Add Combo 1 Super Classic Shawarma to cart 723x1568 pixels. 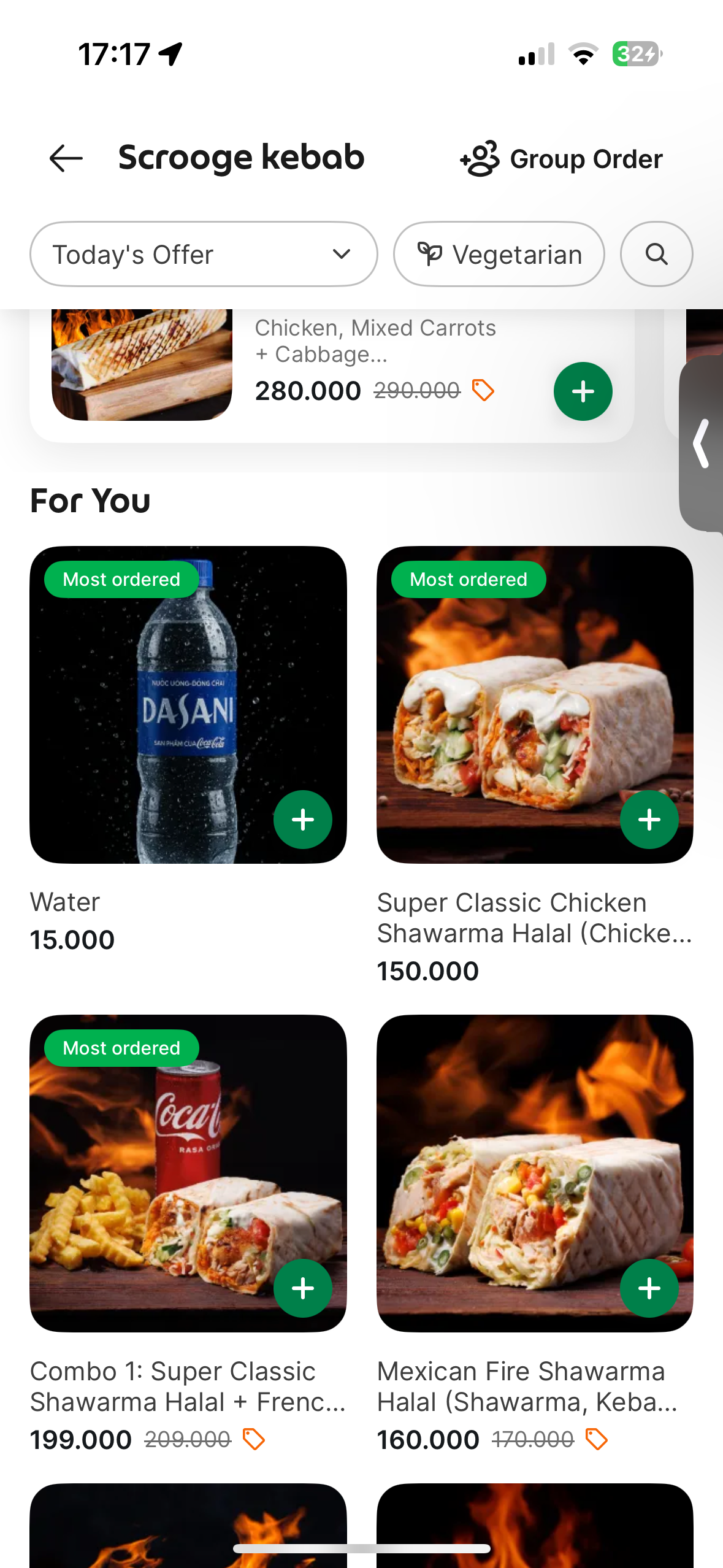tap(303, 1288)
